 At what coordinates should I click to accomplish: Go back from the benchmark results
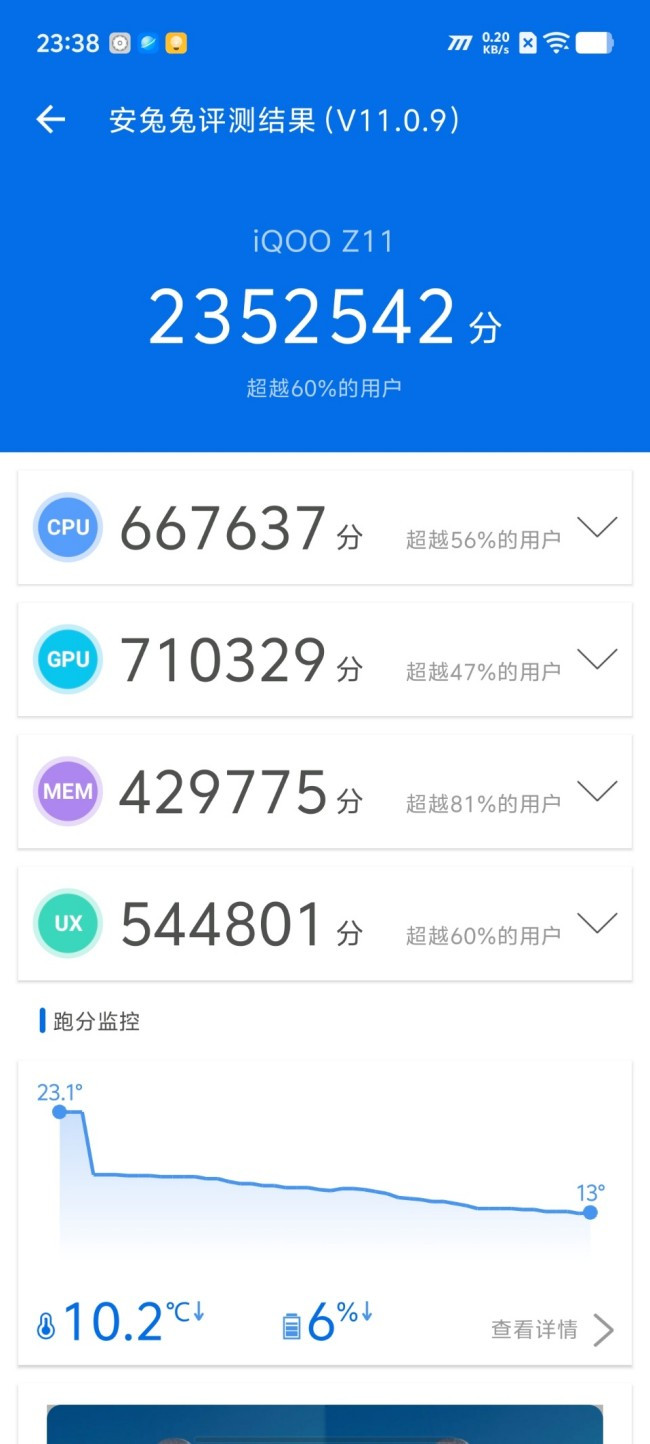pos(50,121)
